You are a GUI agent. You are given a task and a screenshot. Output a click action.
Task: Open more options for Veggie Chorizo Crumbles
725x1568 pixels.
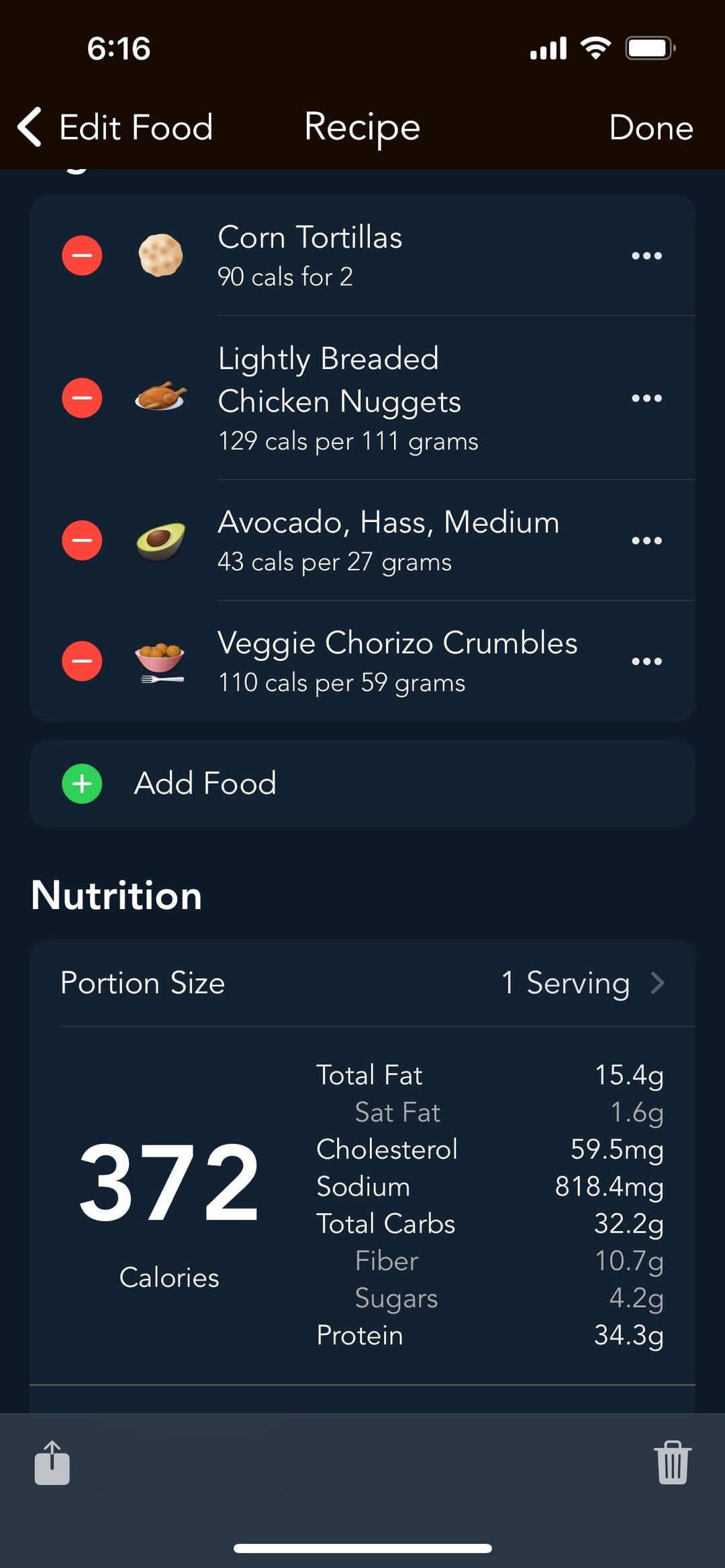point(646,661)
